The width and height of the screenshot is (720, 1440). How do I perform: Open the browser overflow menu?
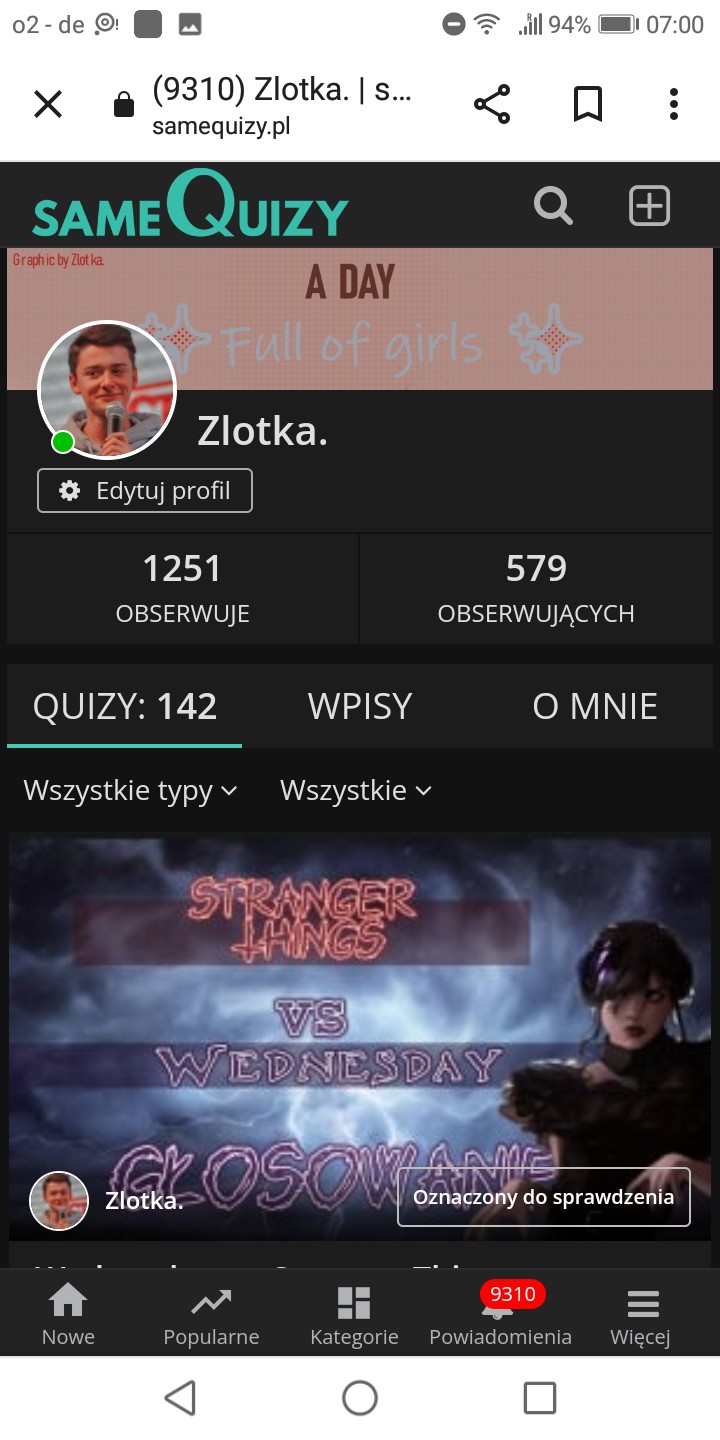click(674, 104)
